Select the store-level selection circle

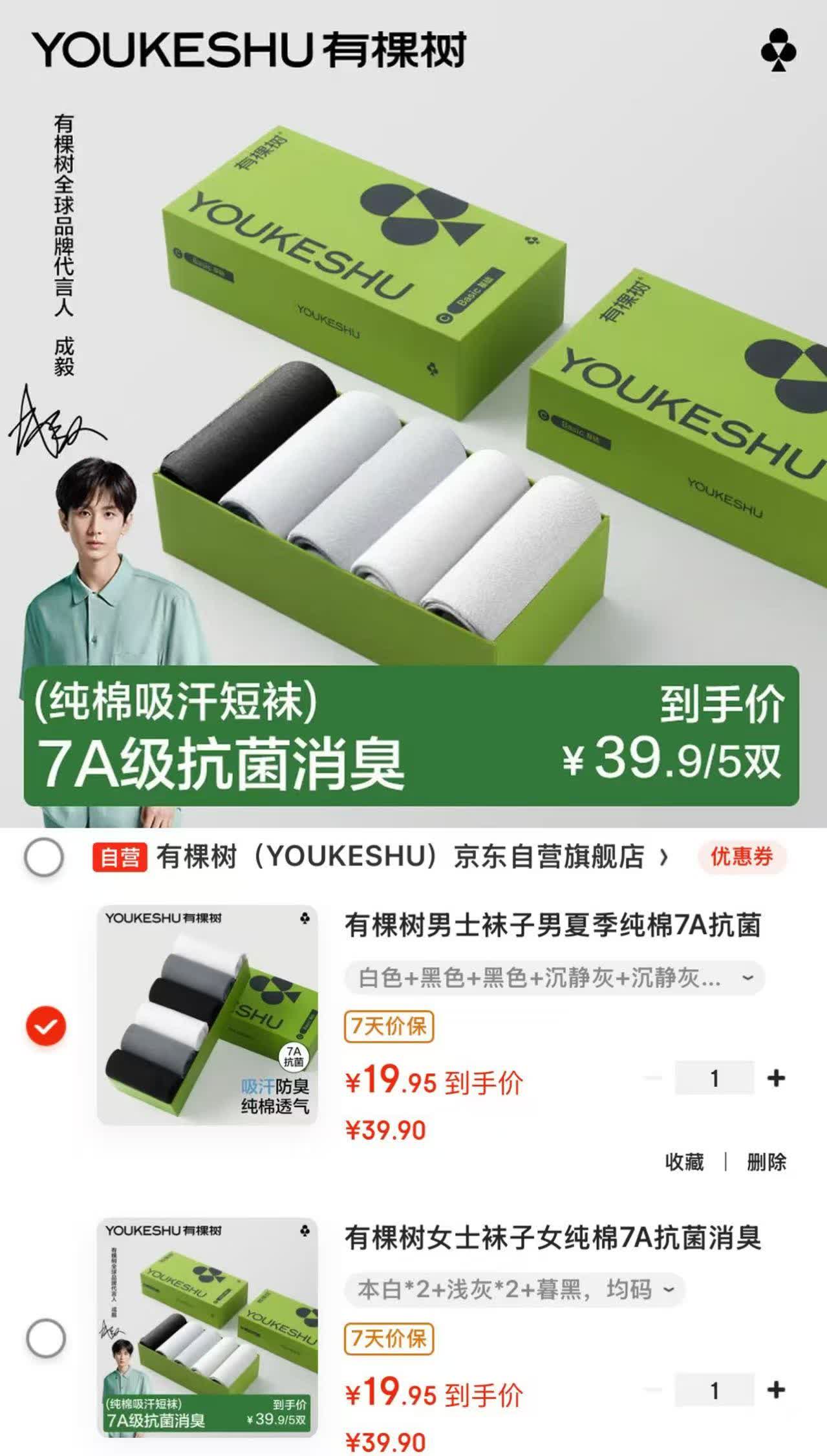[x=43, y=856]
